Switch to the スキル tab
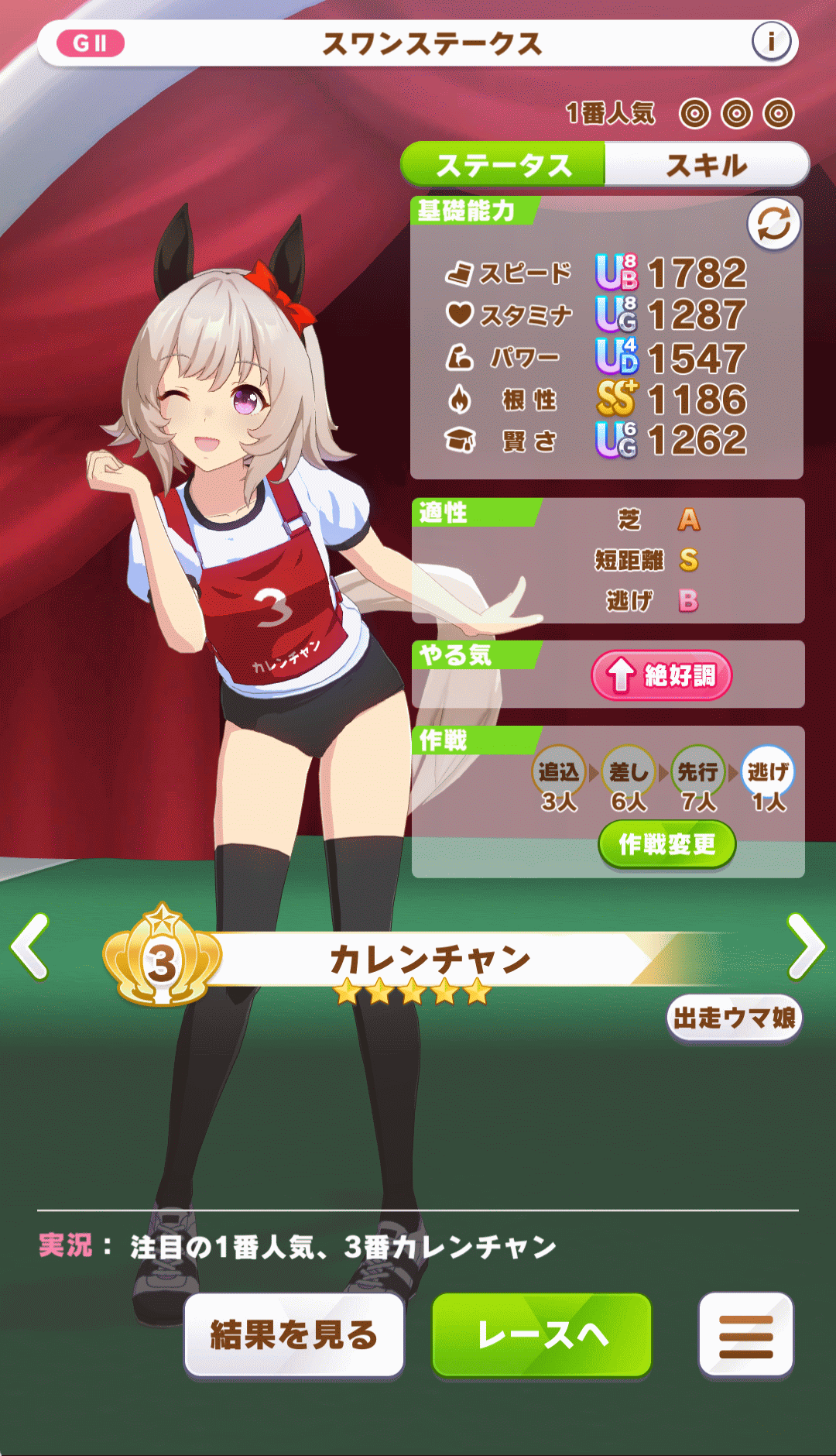 coord(706,165)
